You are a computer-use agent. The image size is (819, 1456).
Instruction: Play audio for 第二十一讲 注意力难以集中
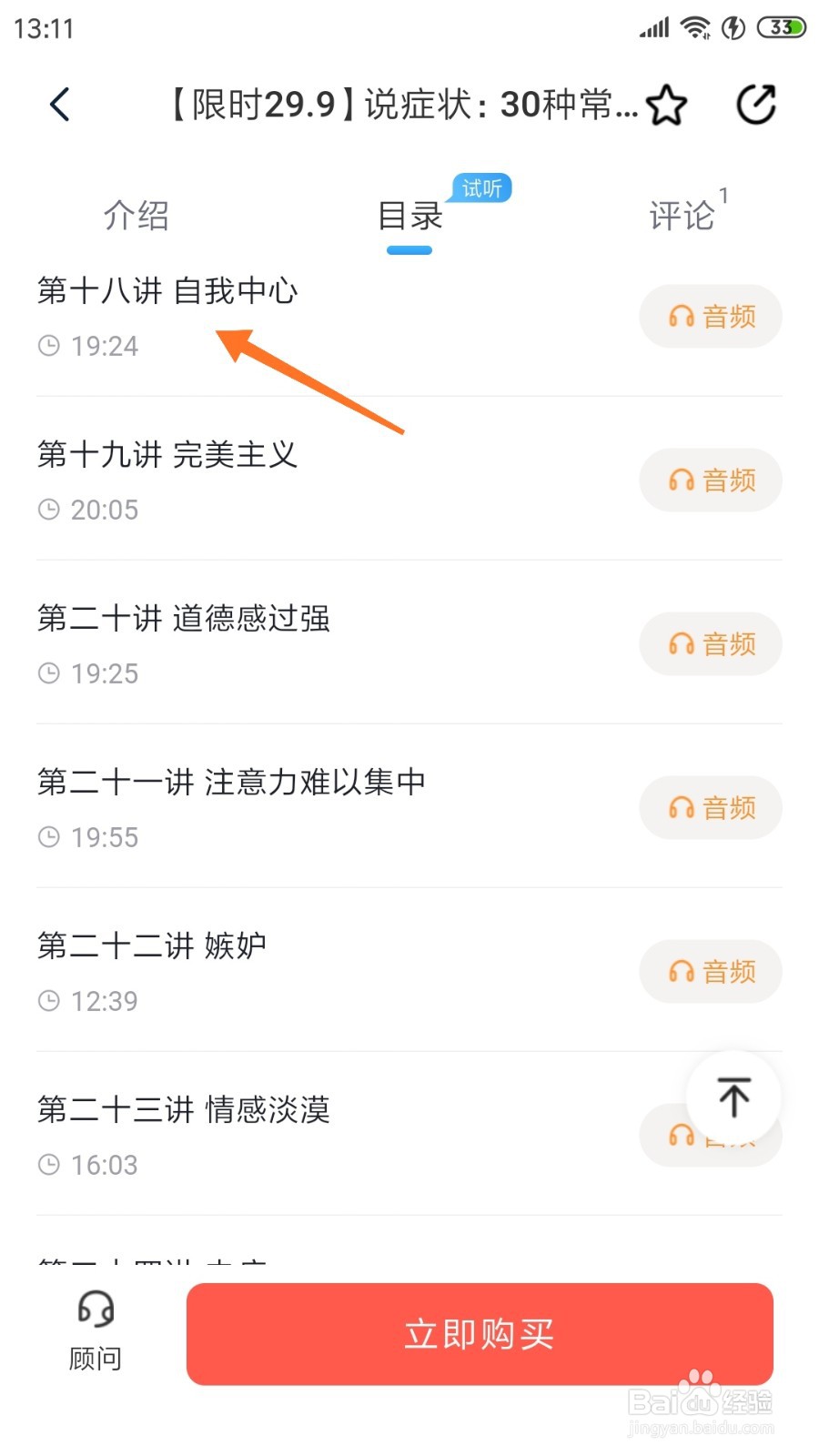coord(711,808)
